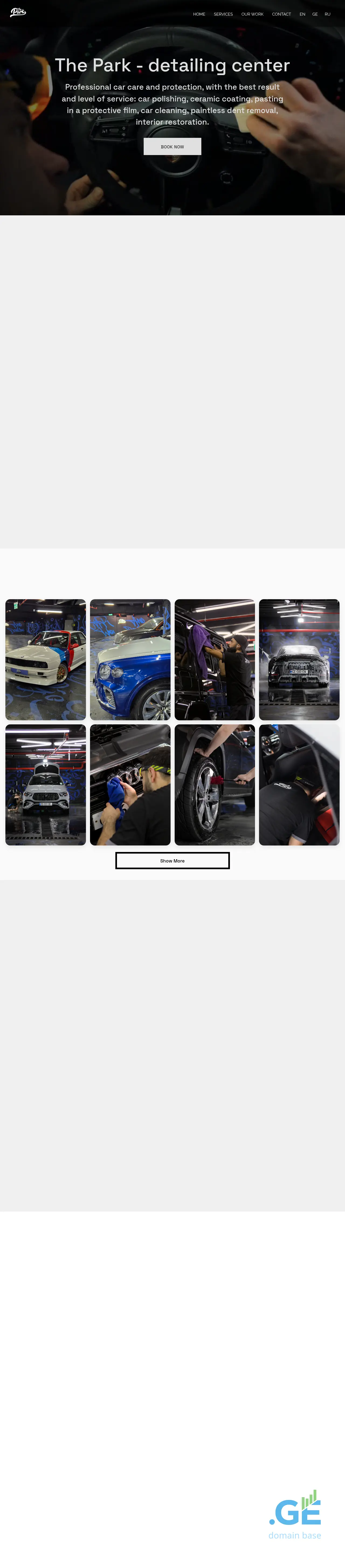The image size is (345, 1568).
Task: Open the silver Mercedes photo
Action: coord(46,785)
